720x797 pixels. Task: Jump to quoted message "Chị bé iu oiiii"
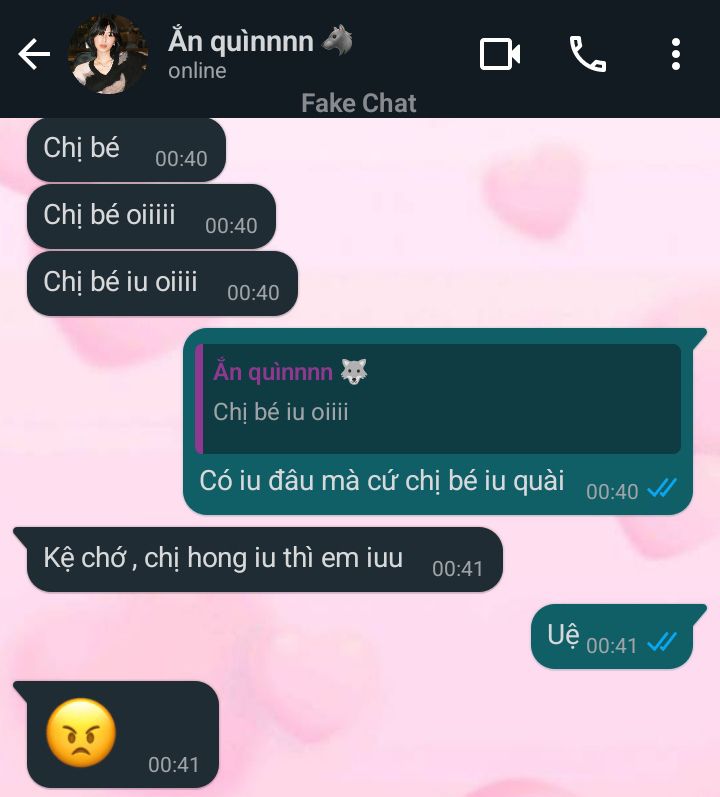pos(438,399)
